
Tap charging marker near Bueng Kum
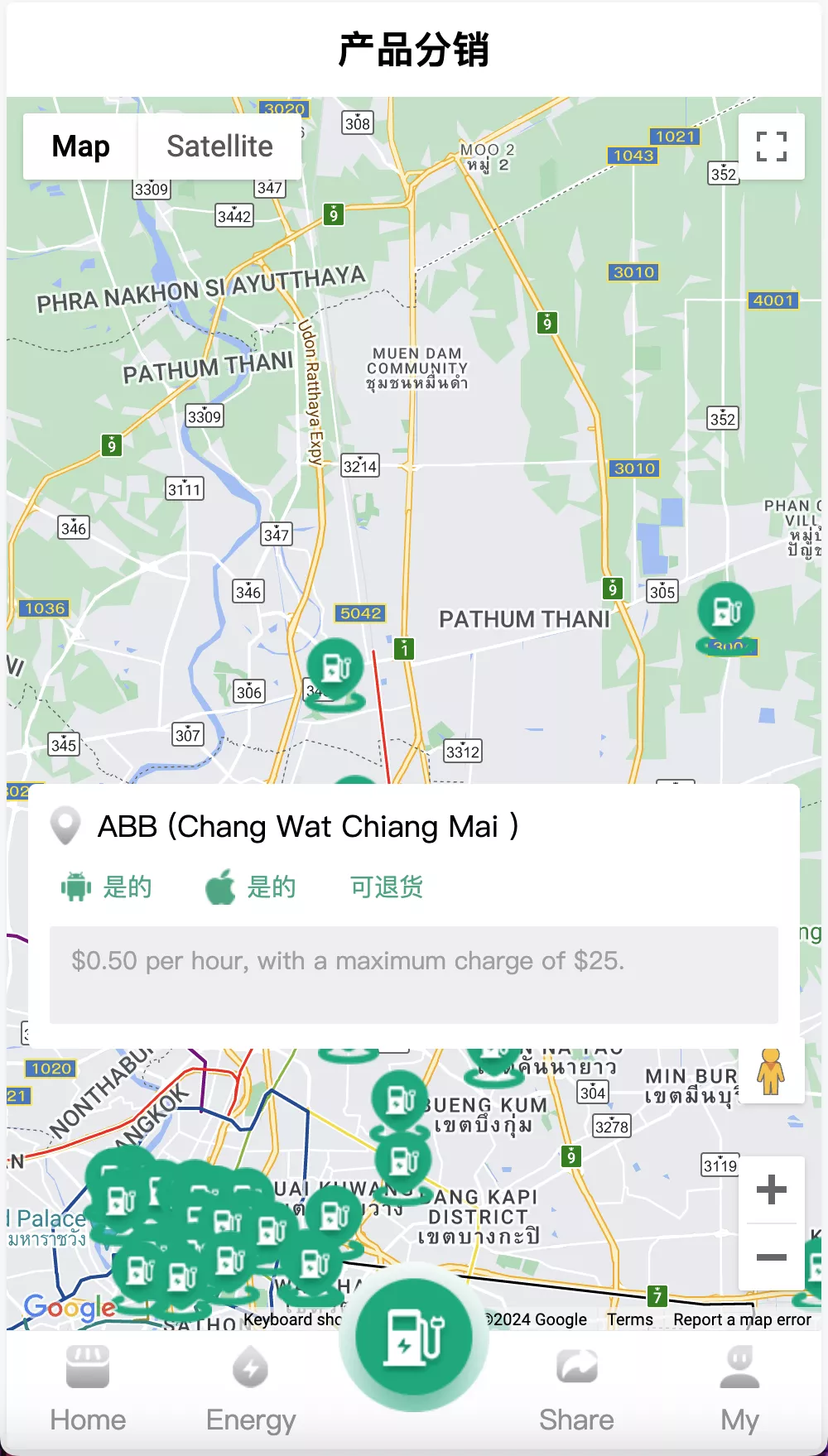coord(400,1100)
